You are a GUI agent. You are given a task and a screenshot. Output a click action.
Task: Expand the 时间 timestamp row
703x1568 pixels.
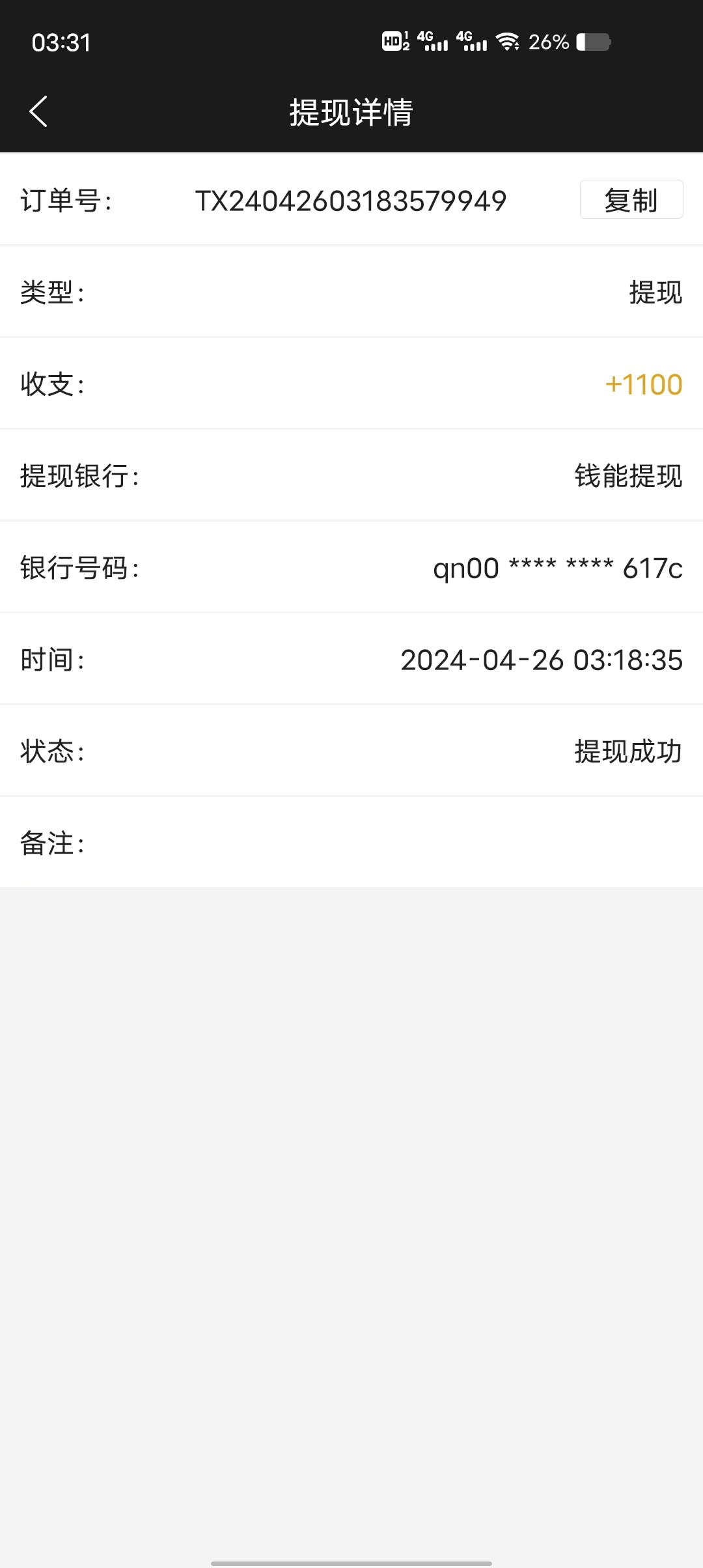pos(351,660)
